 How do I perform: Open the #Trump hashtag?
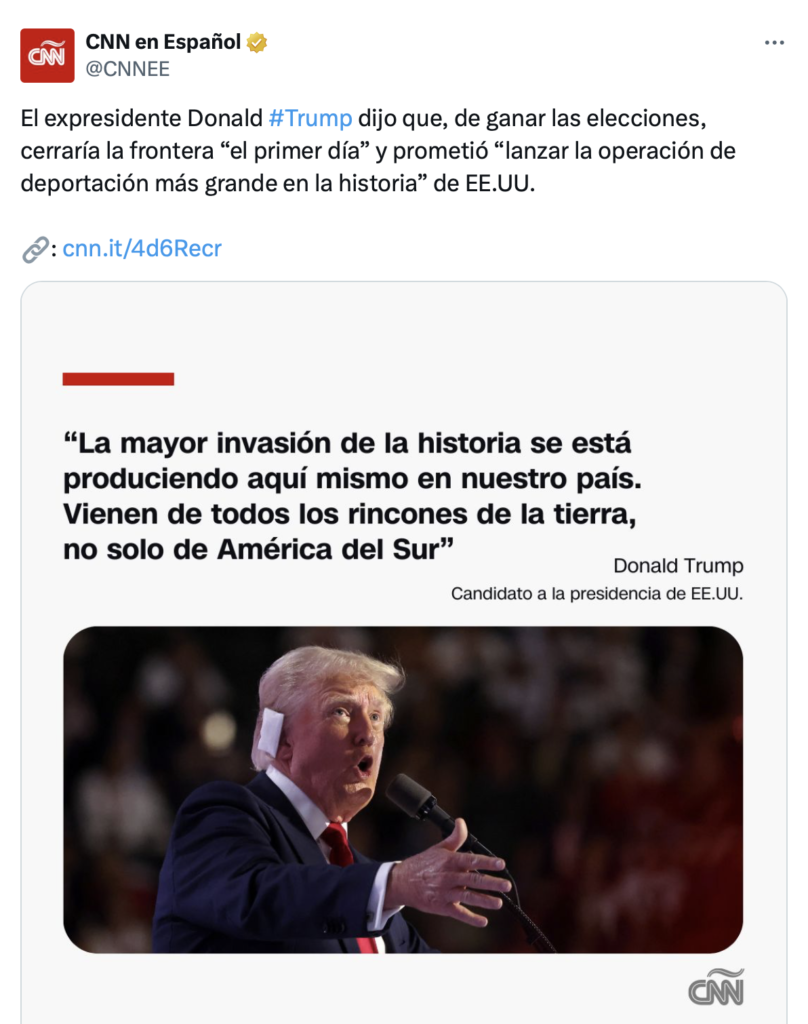click(x=310, y=118)
